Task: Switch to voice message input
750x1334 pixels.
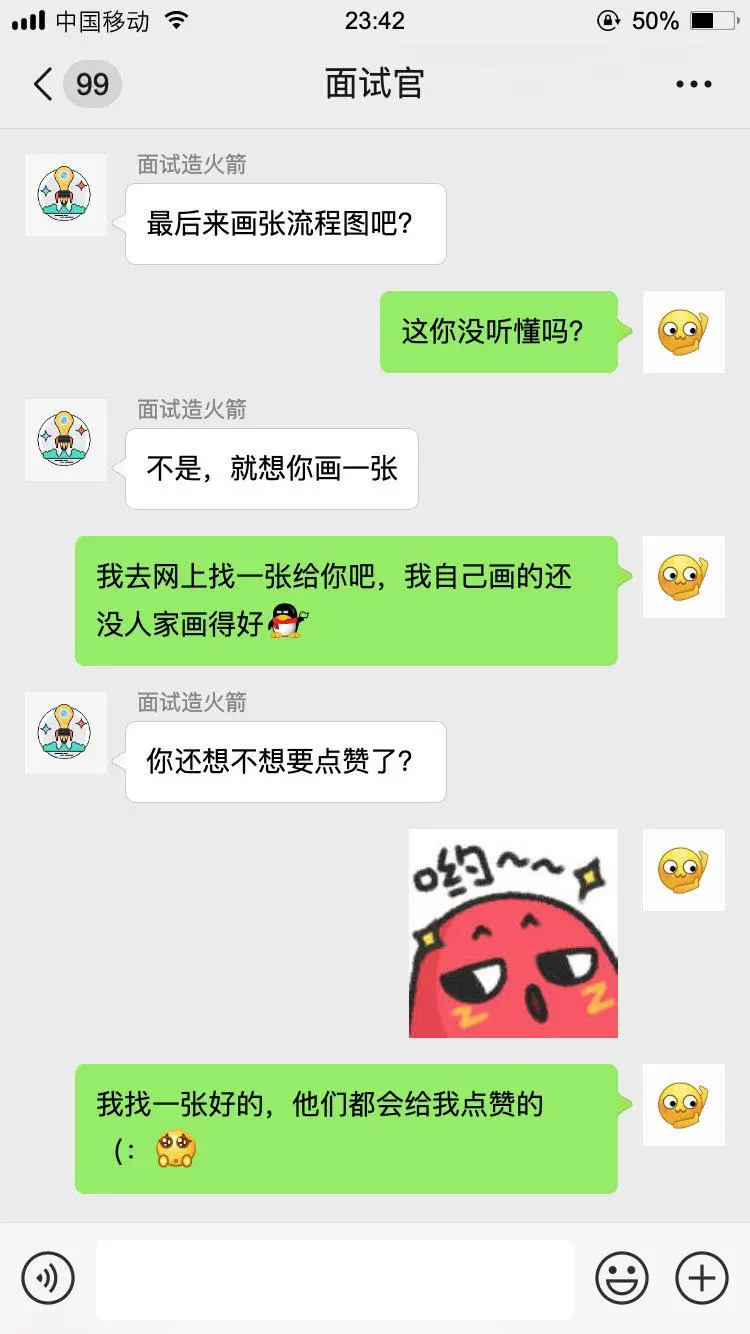Action: pos(48,1278)
